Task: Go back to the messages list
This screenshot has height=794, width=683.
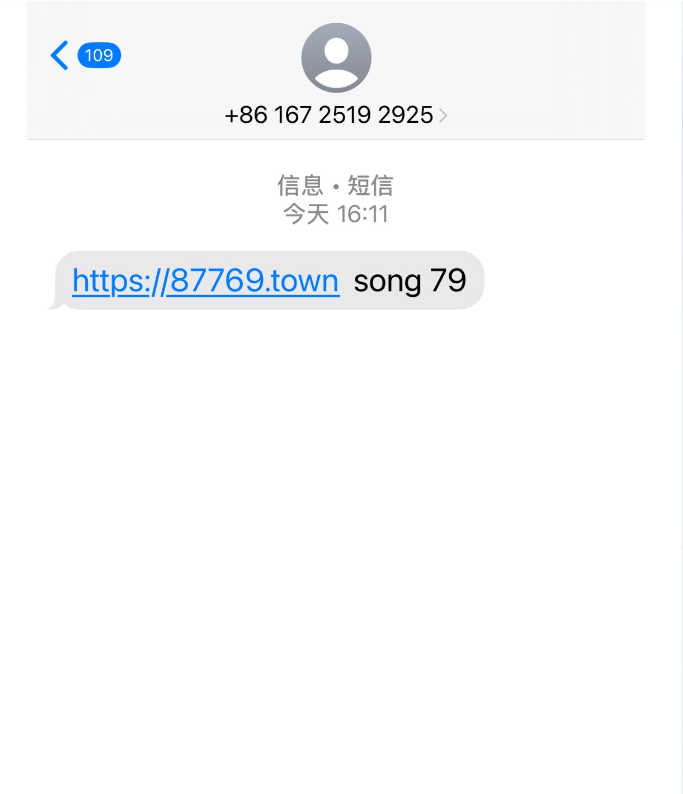Action: click(62, 56)
